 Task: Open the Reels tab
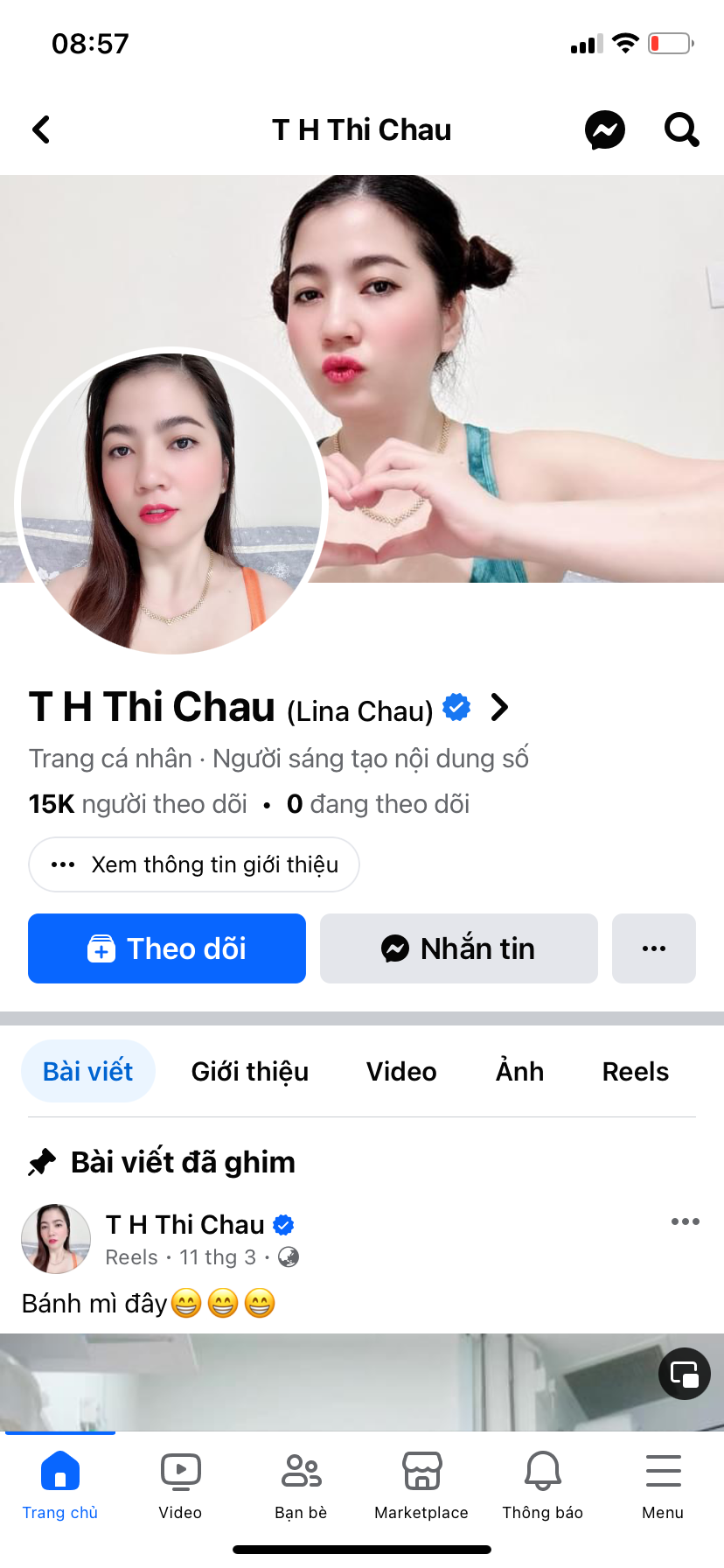coord(636,1071)
